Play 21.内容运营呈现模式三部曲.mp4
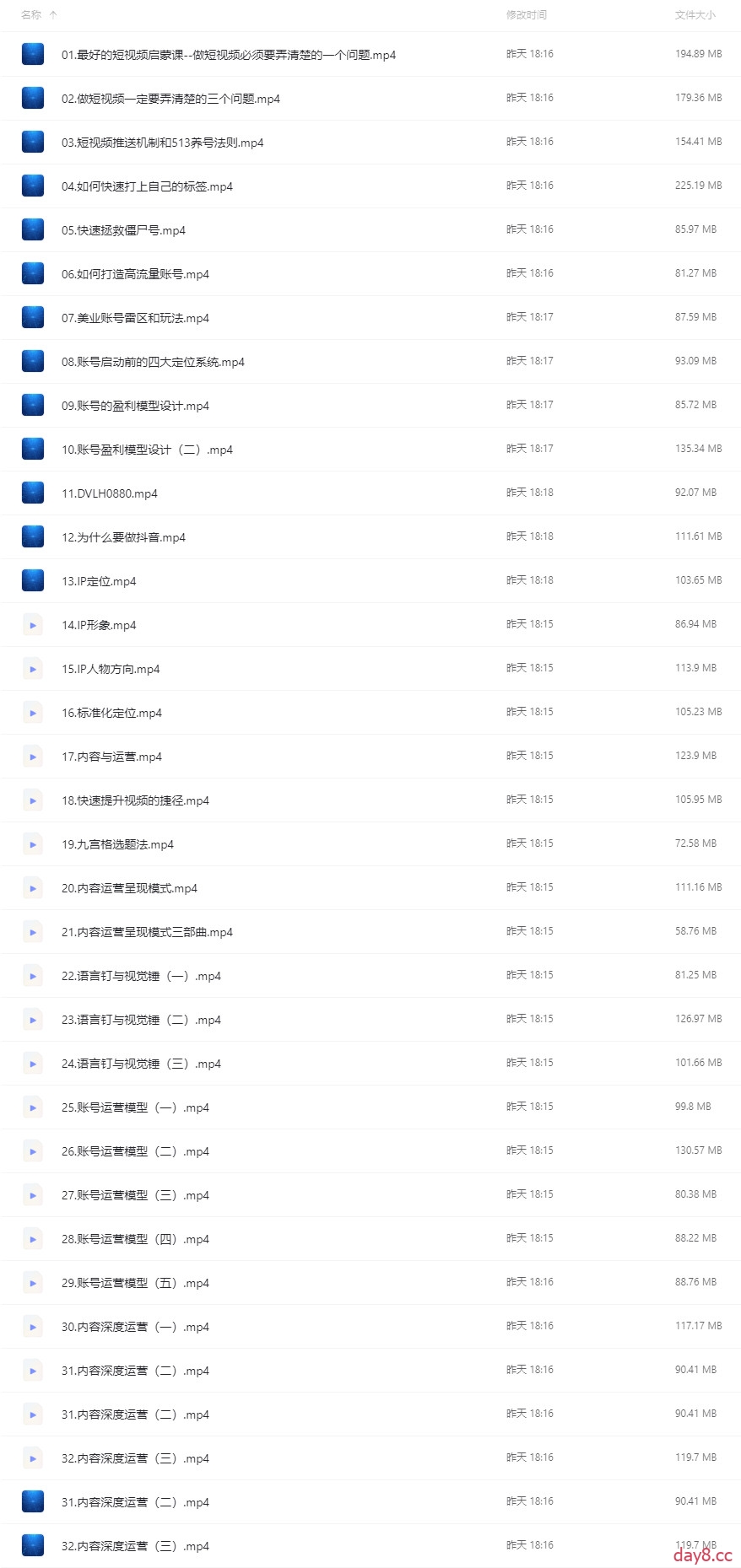 (x=147, y=932)
